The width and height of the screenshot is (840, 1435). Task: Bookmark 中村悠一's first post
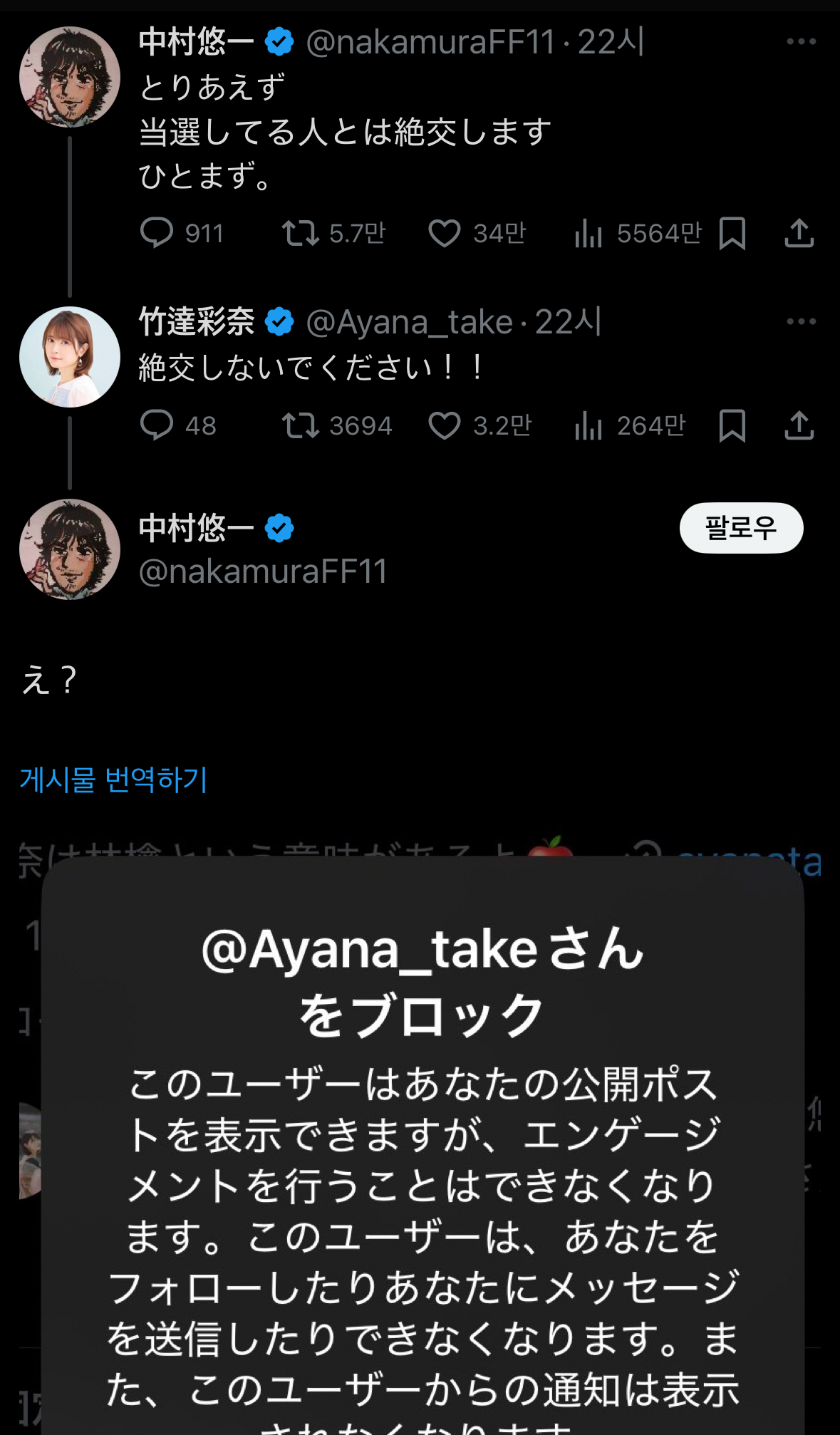click(732, 233)
